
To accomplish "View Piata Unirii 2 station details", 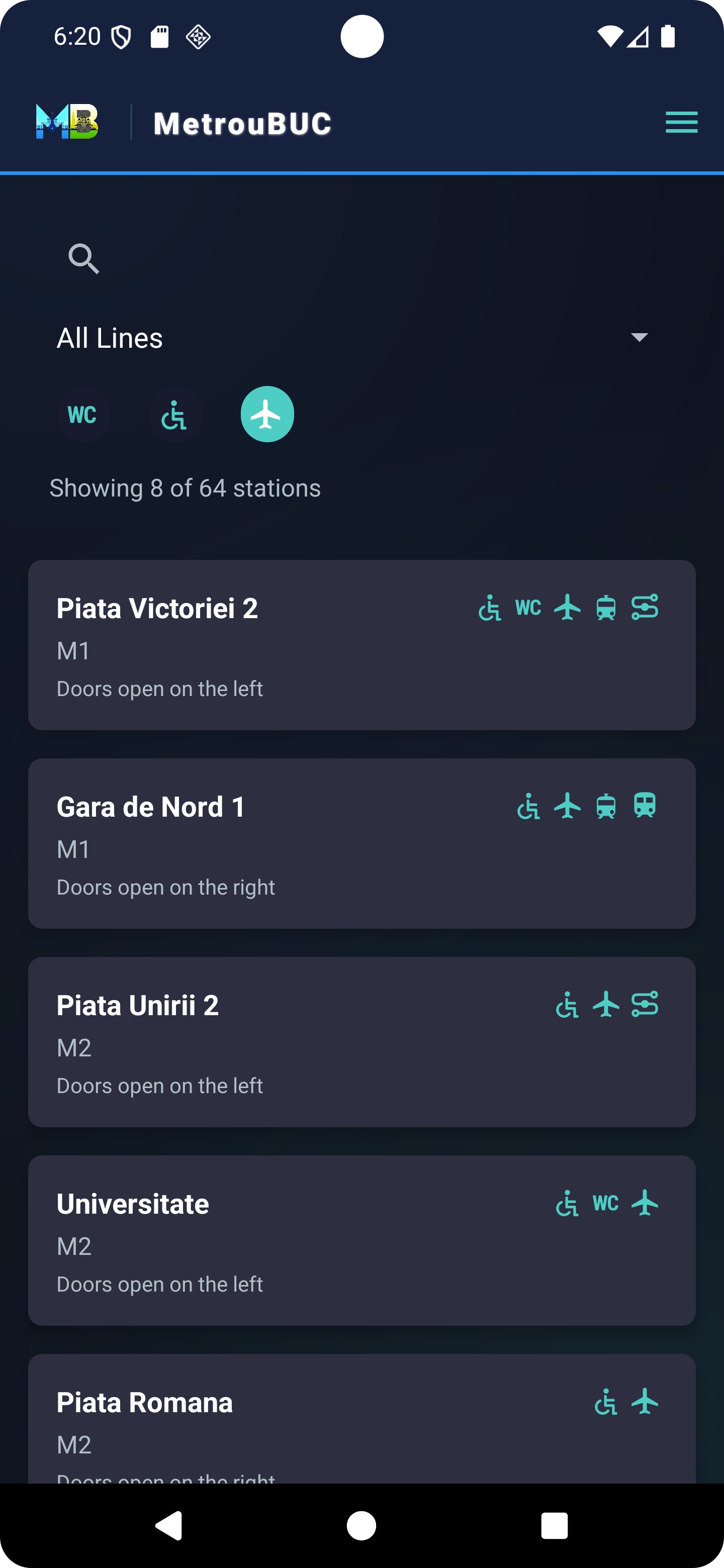I will pyautogui.click(x=361, y=1041).
